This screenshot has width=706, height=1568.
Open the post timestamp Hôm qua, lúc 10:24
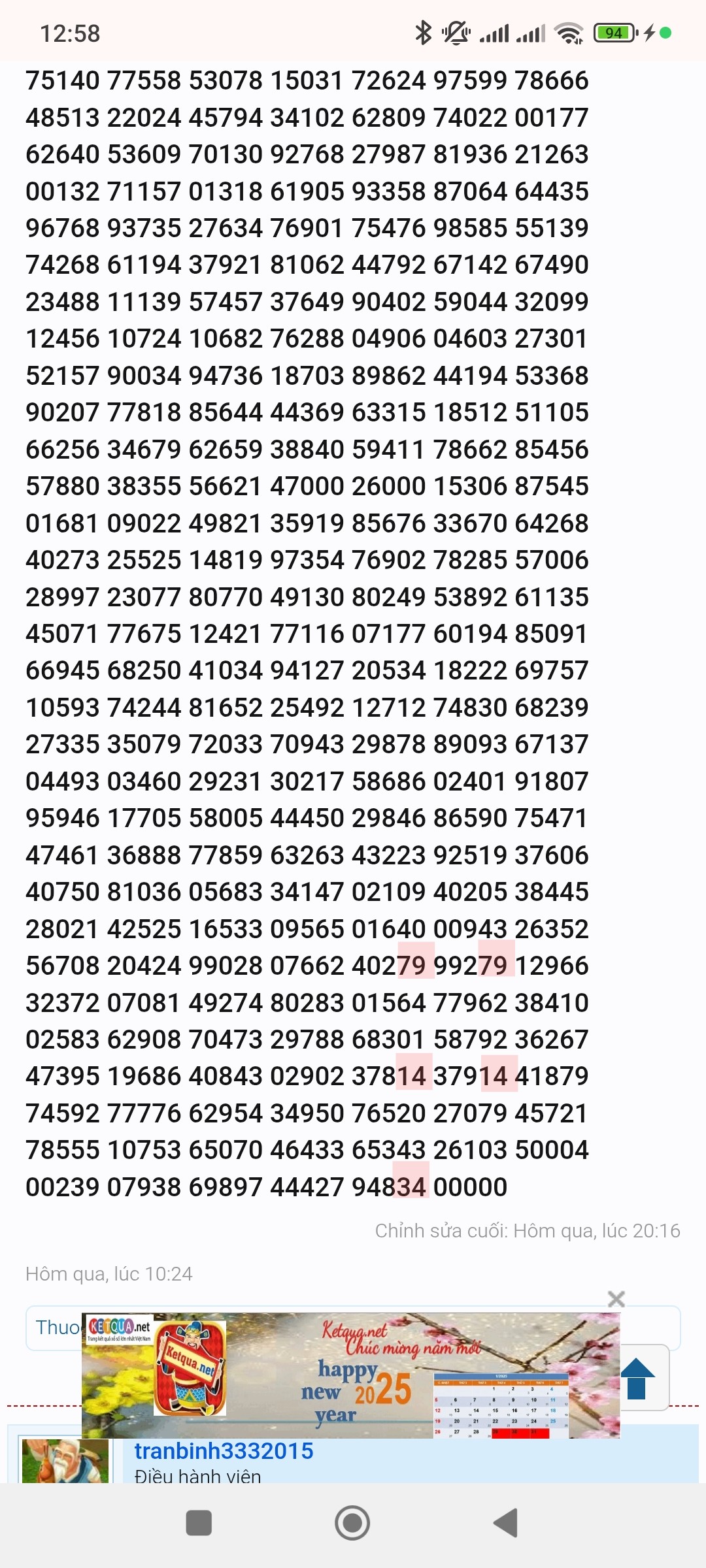click(x=109, y=1274)
